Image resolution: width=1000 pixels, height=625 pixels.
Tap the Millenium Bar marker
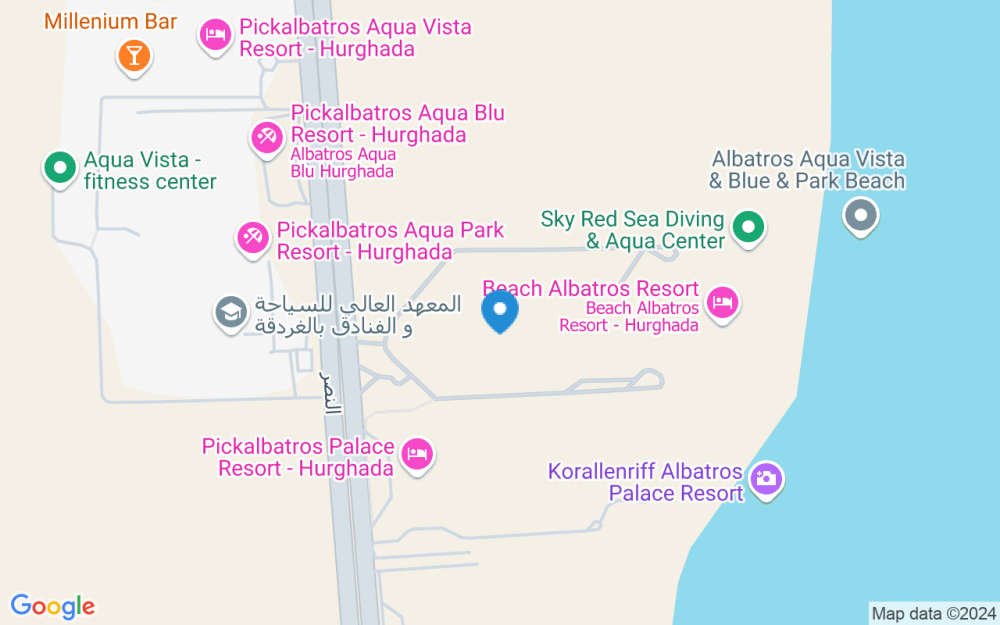(133, 55)
